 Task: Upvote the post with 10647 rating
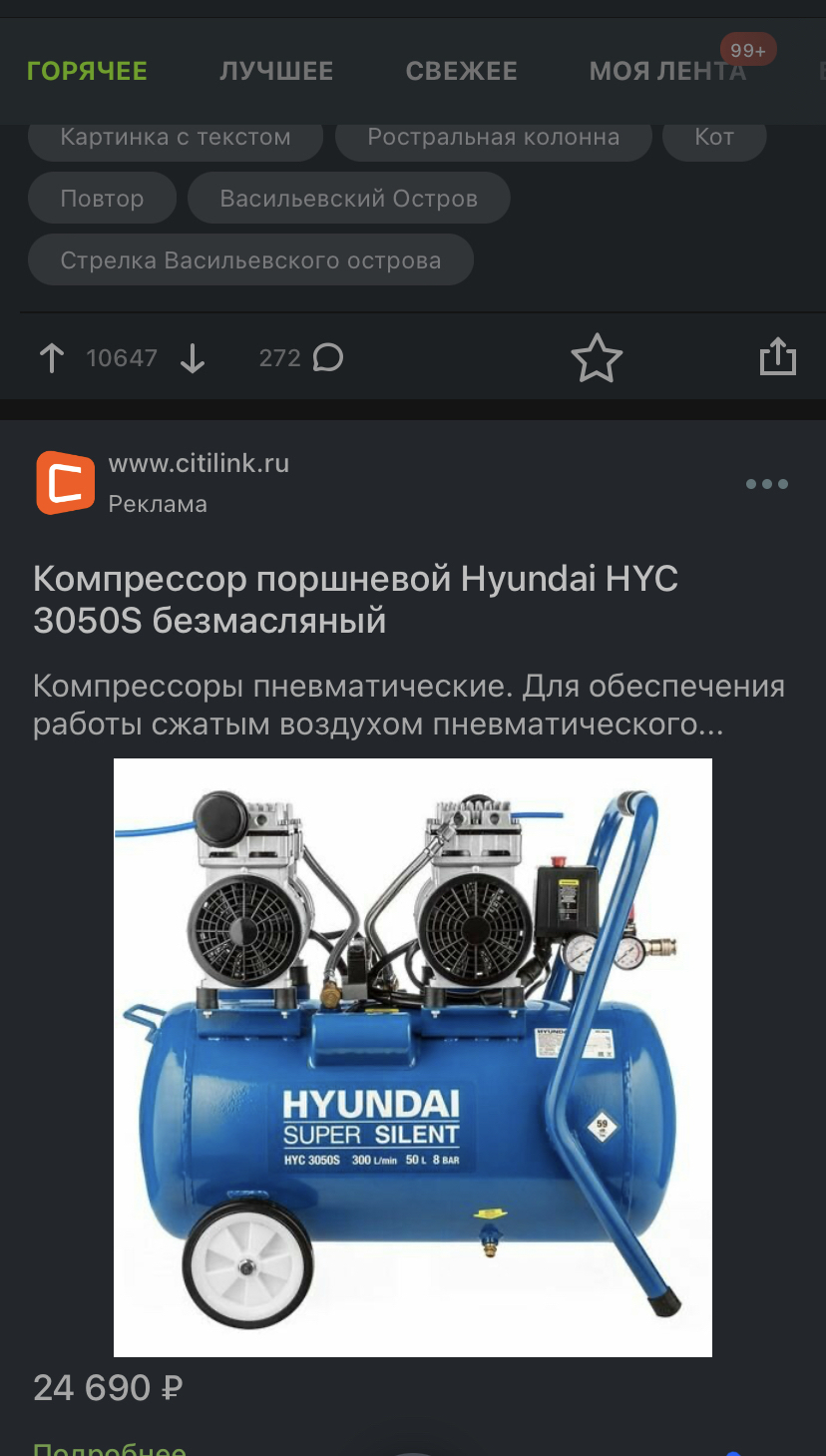point(52,358)
